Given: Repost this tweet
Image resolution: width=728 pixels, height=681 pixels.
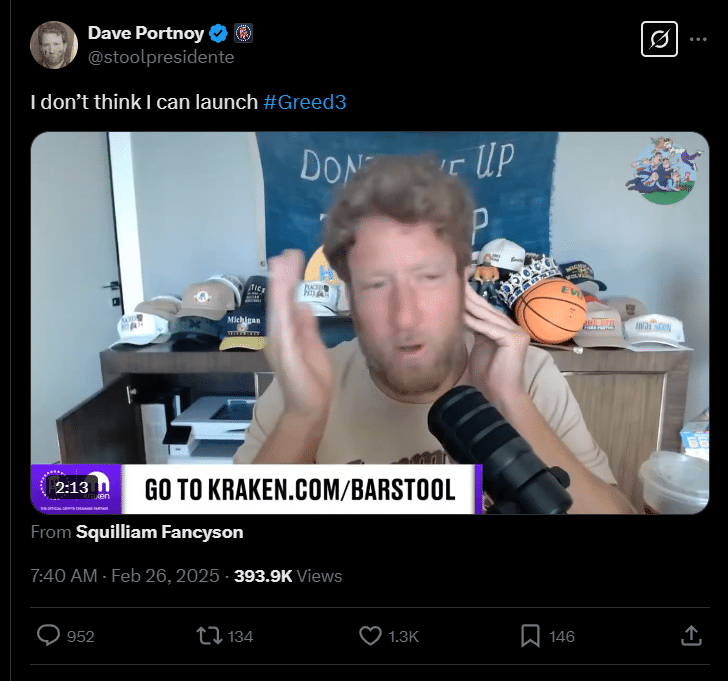Looking at the screenshot, I should coord(210,636).
